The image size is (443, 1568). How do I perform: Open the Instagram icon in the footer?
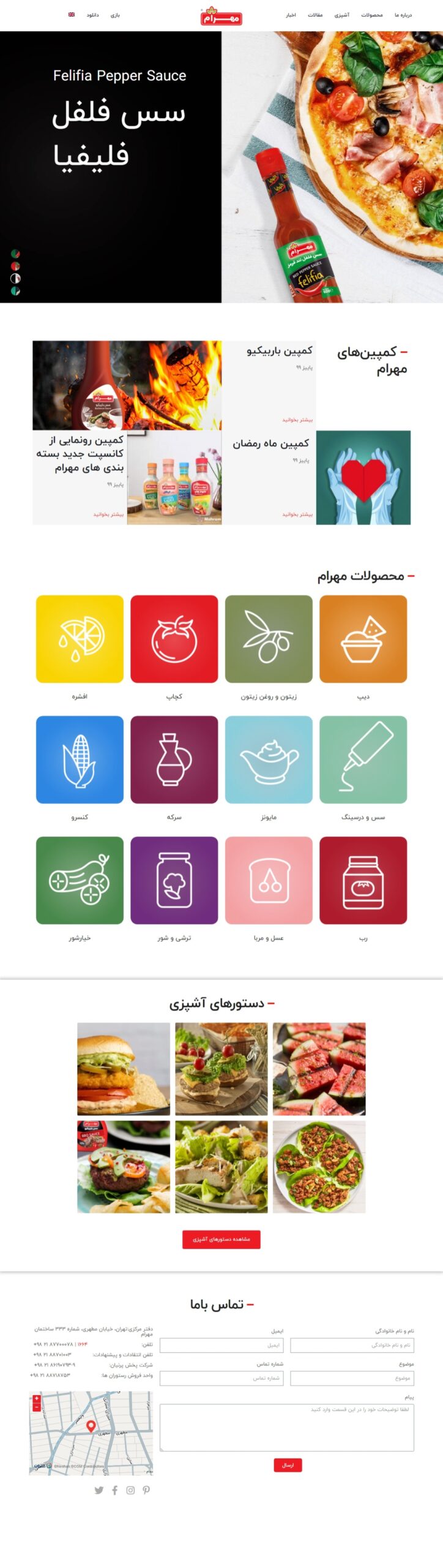[130, 1490]
